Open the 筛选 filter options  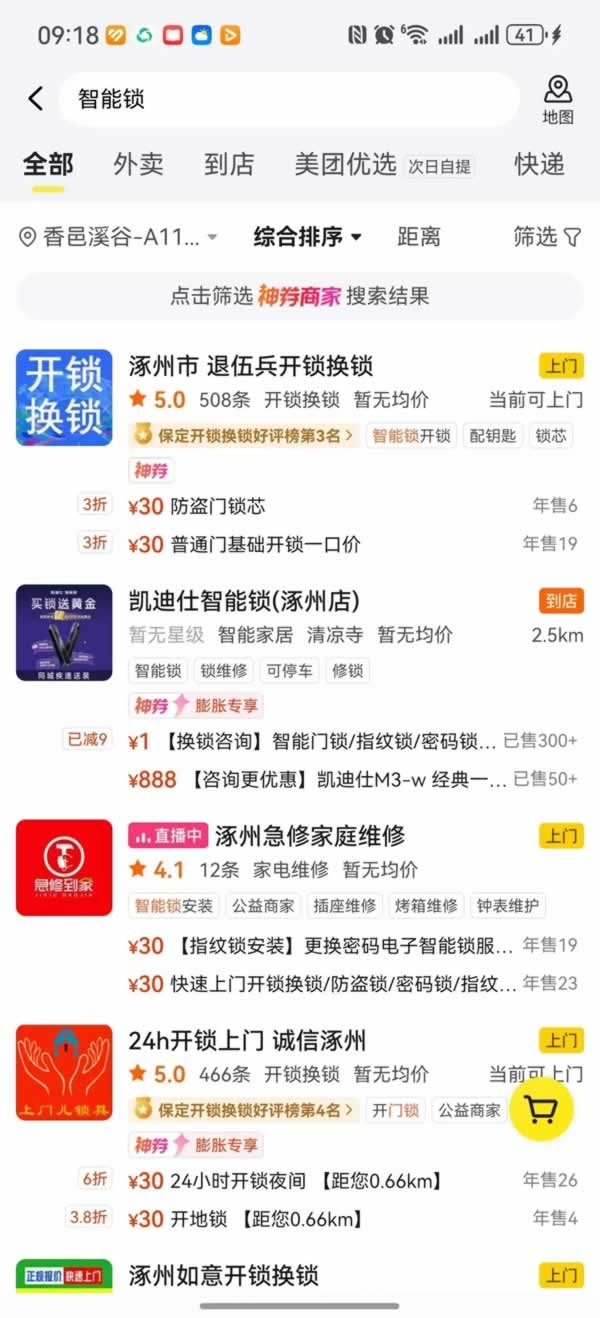tap(546, 237)
